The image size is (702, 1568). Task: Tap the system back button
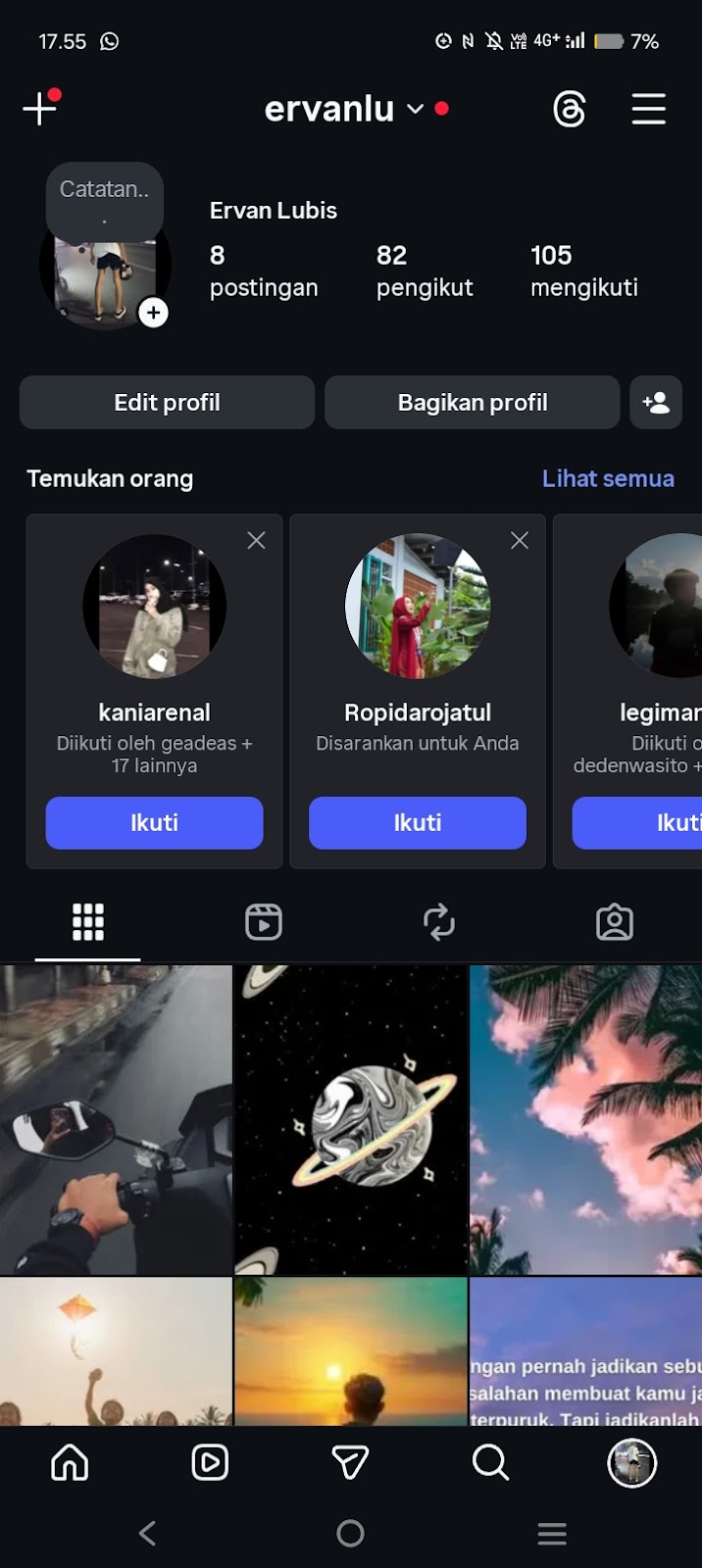(148, 1533)
